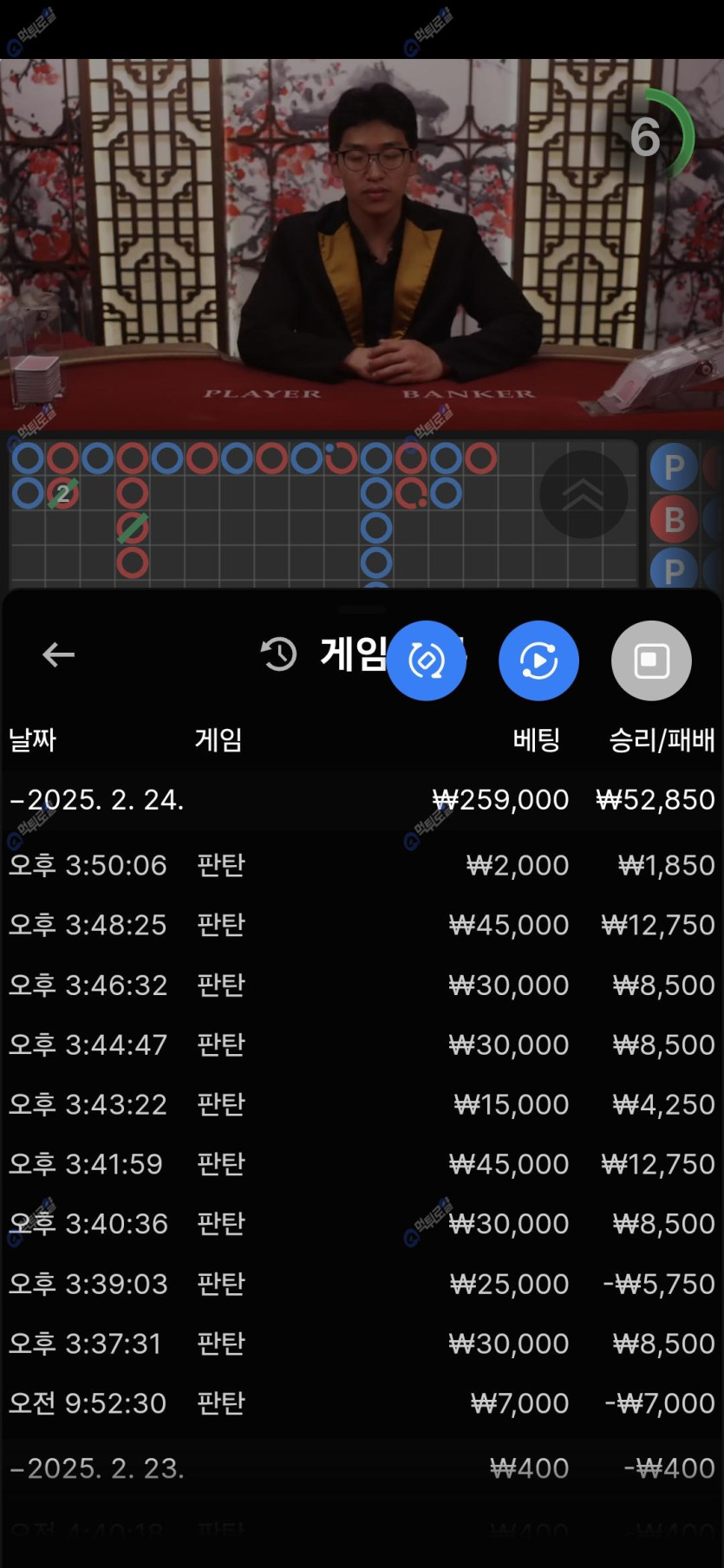Tap the blue autoplay round button
The width and height of the screenshot is (724, 1568).
tap(538, 660)
